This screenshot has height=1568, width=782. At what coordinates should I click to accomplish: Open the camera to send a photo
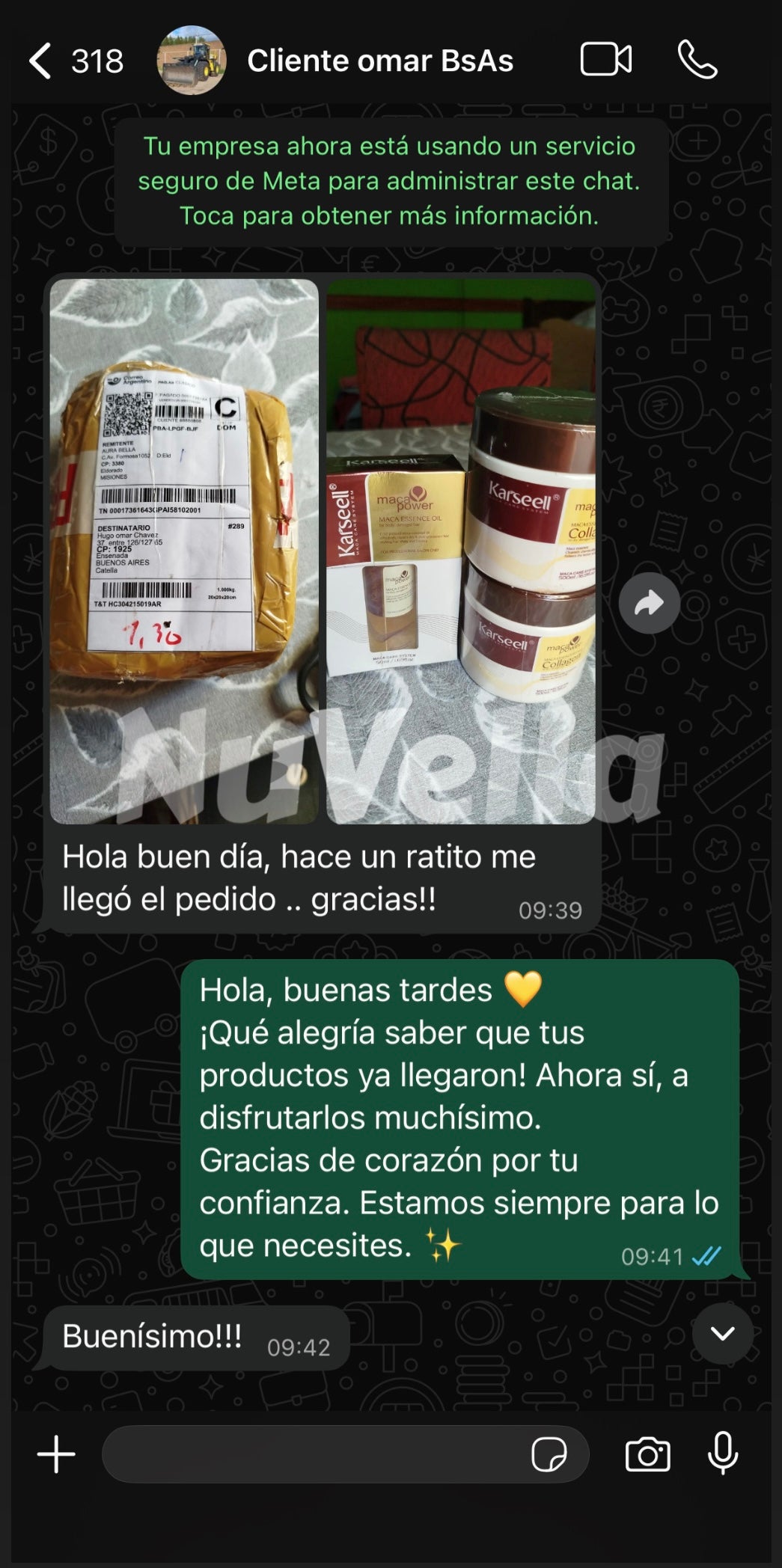click(x=647, y=1454)
